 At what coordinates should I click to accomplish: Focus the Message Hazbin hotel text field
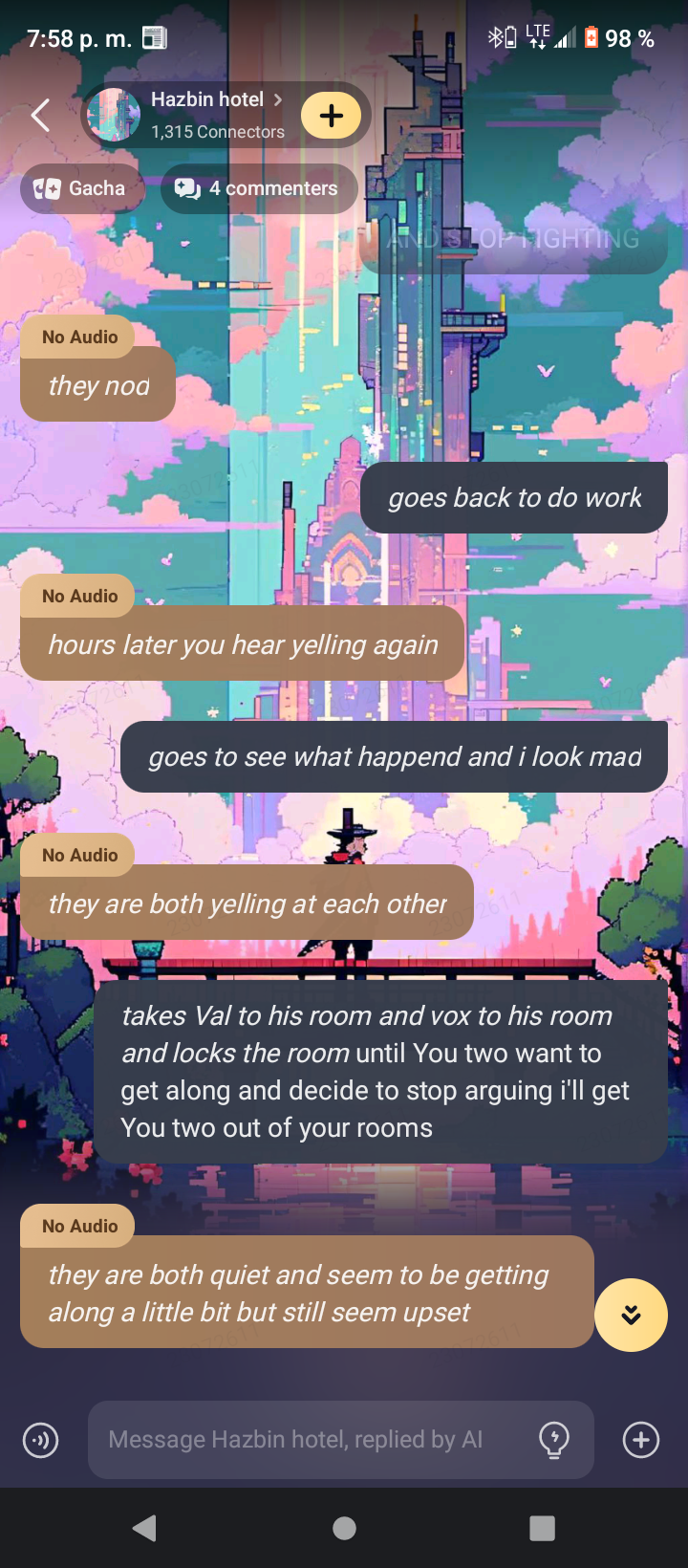306,1440
